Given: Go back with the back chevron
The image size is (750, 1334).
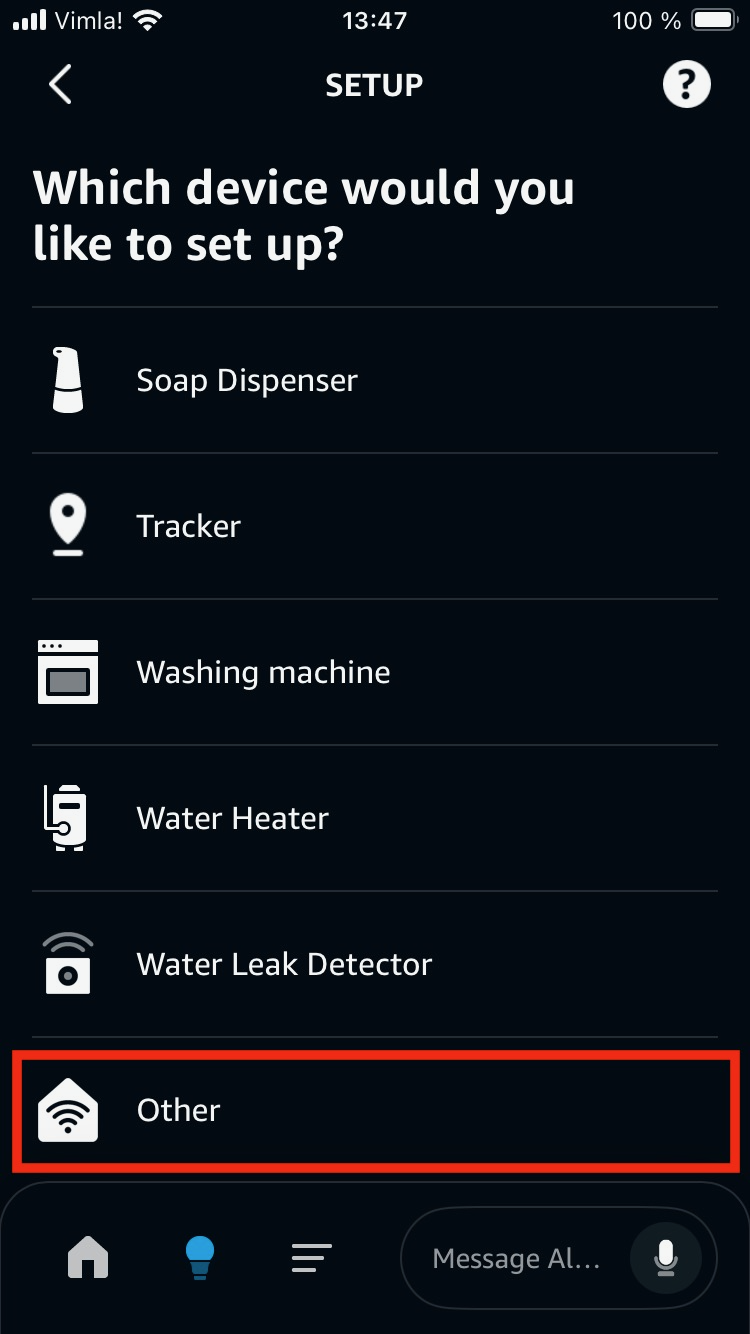Looking at the screenshot, I should point(59,84).
